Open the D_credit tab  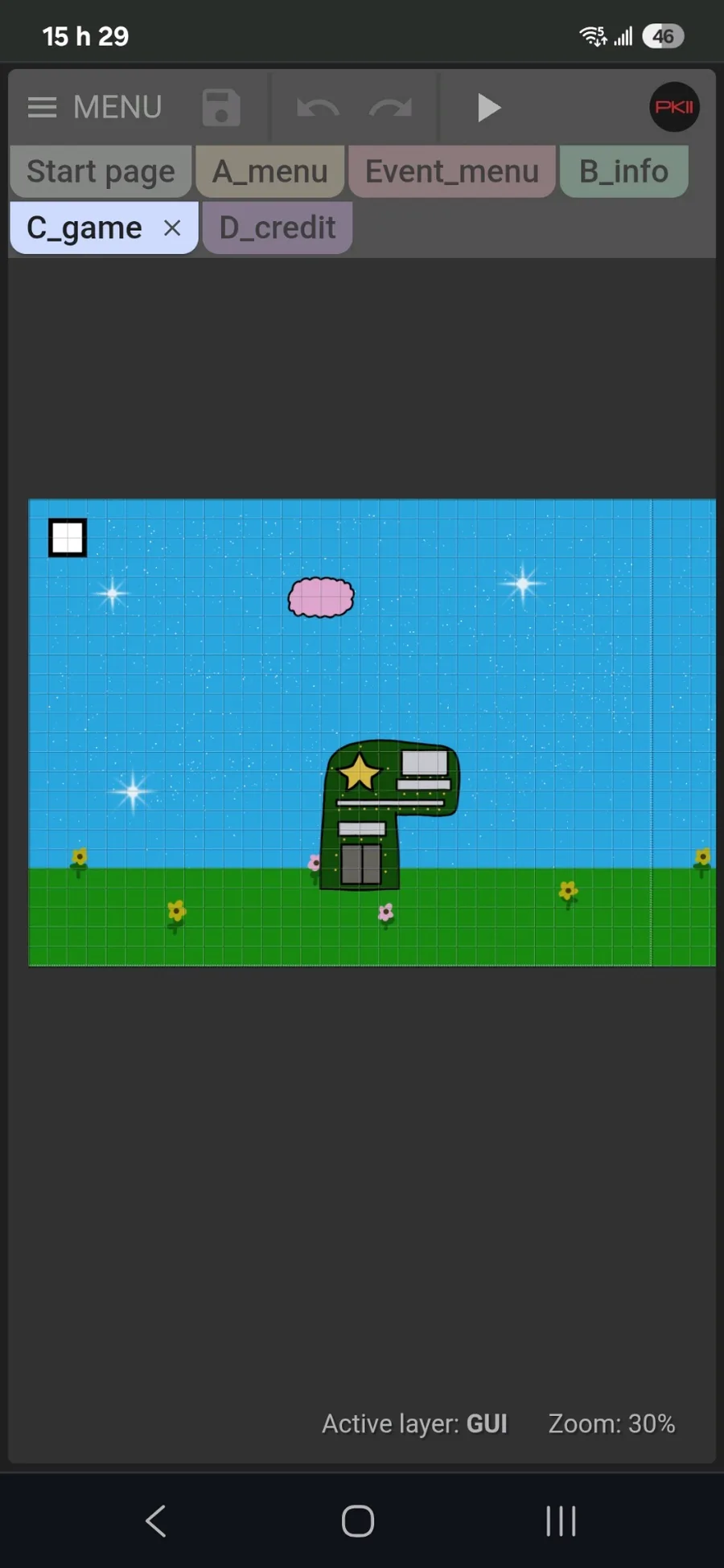(278, 228)
